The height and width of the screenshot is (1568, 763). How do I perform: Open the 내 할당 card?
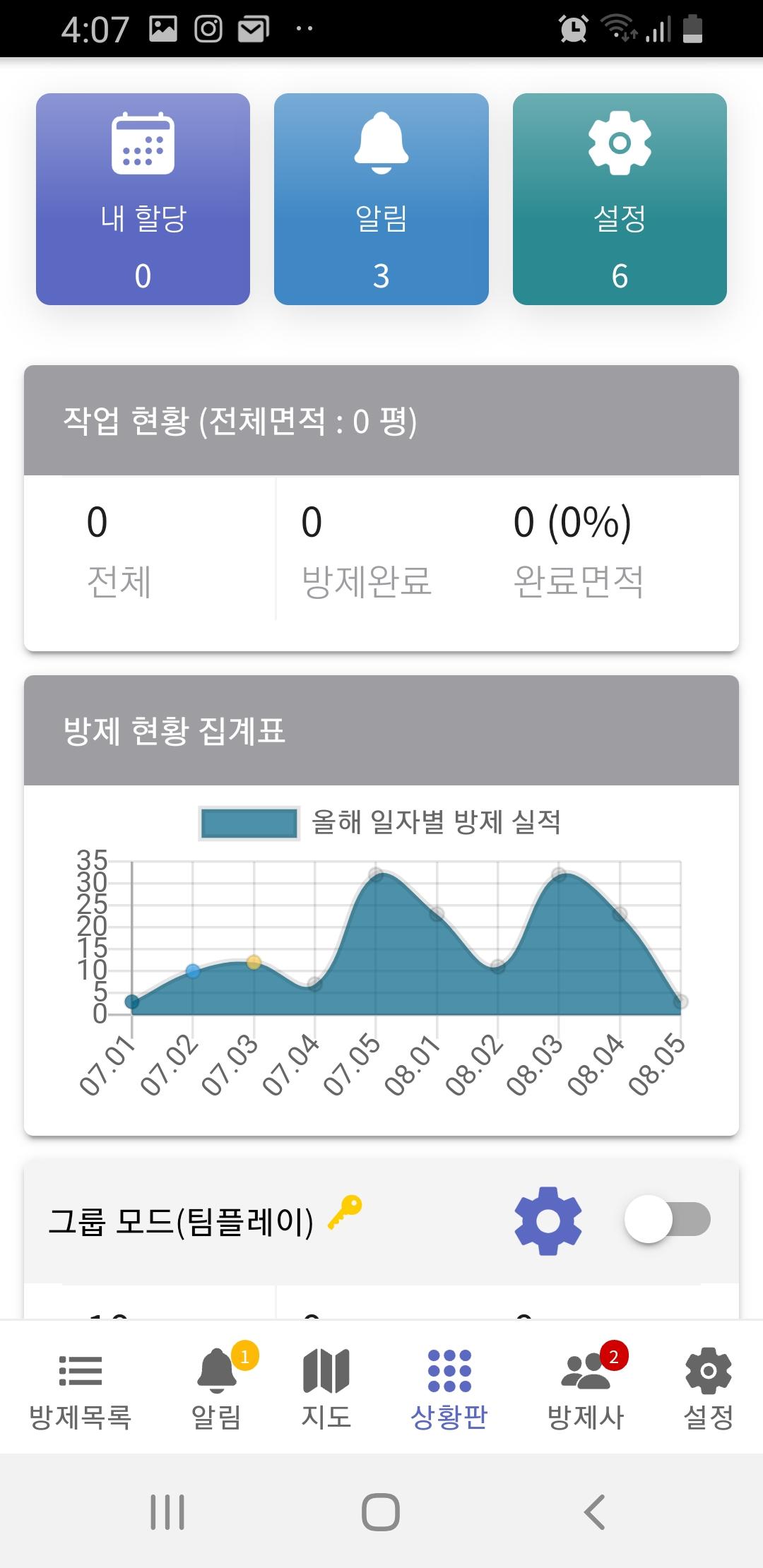tap(143, 199)
